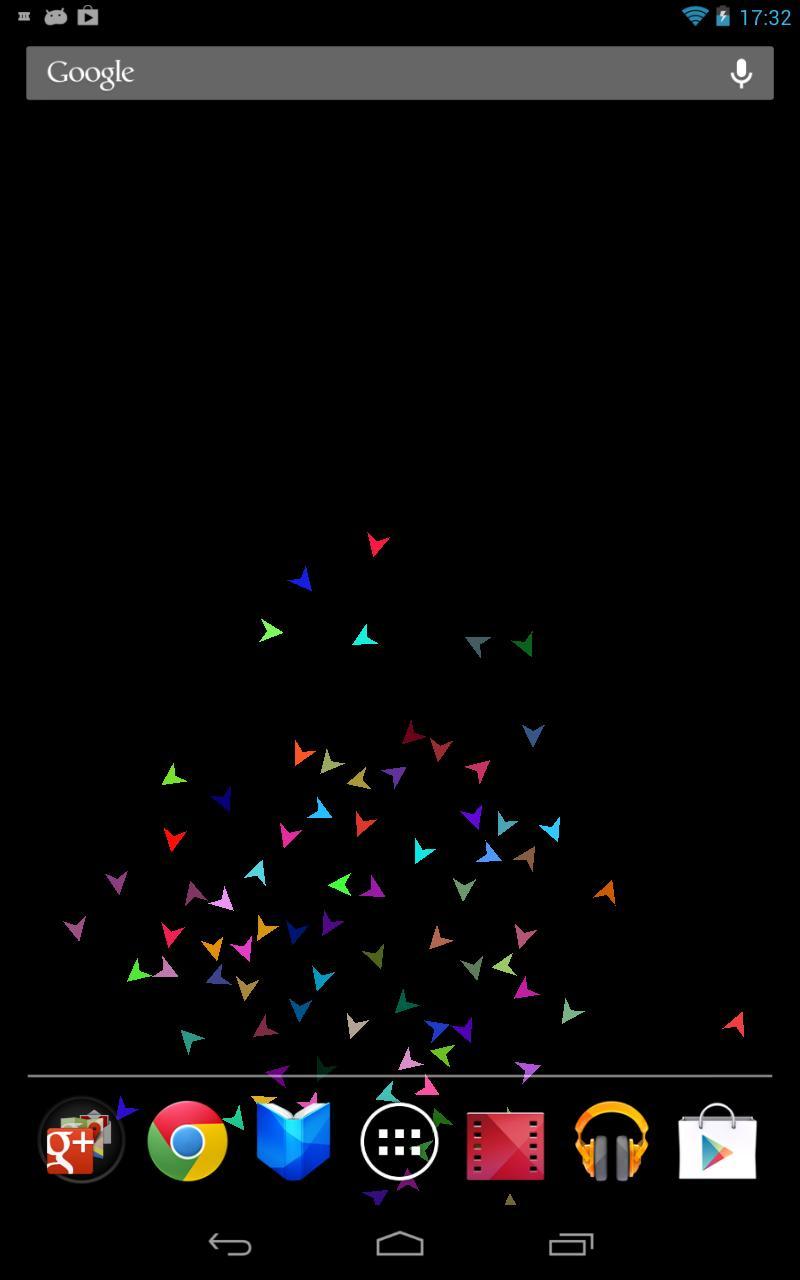This screenshot has height=1280, width=800.
Task: Launch the Google+ app
Action: tap(80, 1140)
